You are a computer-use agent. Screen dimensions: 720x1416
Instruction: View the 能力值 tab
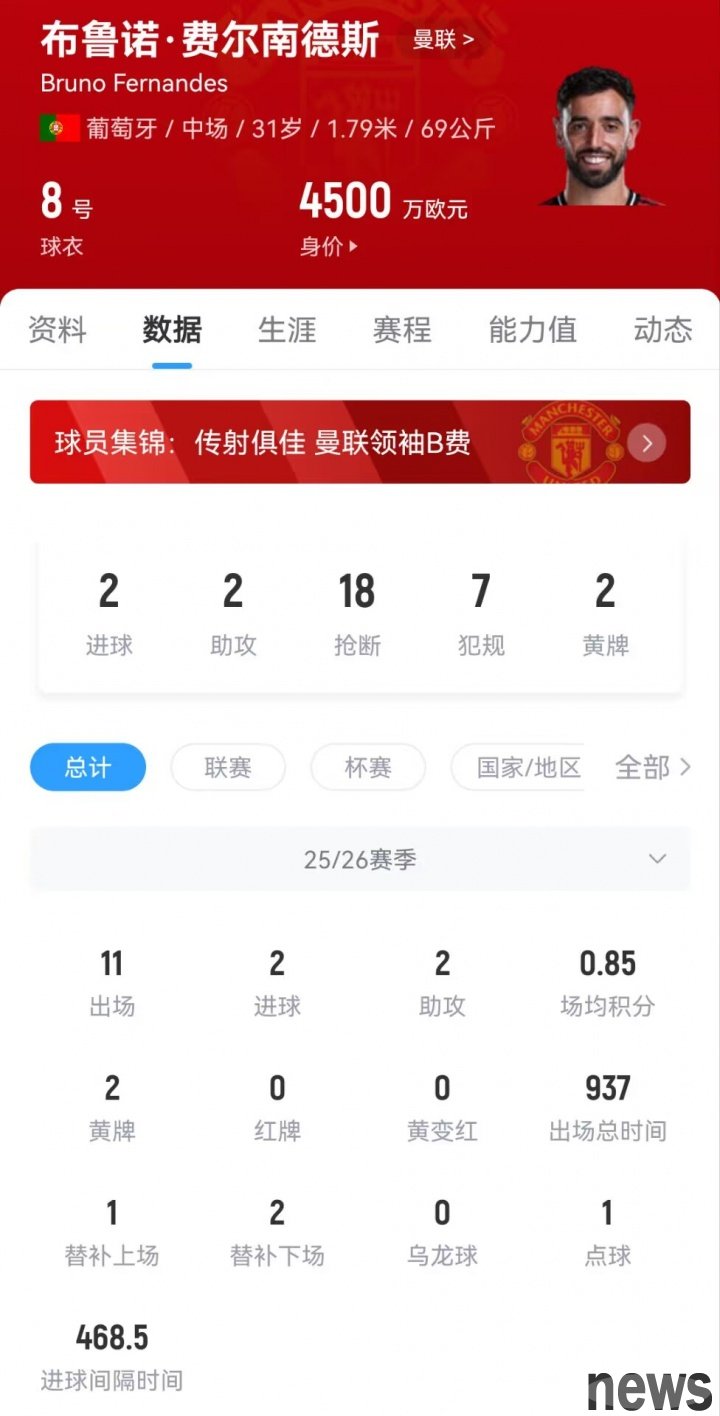click(532, 330)
